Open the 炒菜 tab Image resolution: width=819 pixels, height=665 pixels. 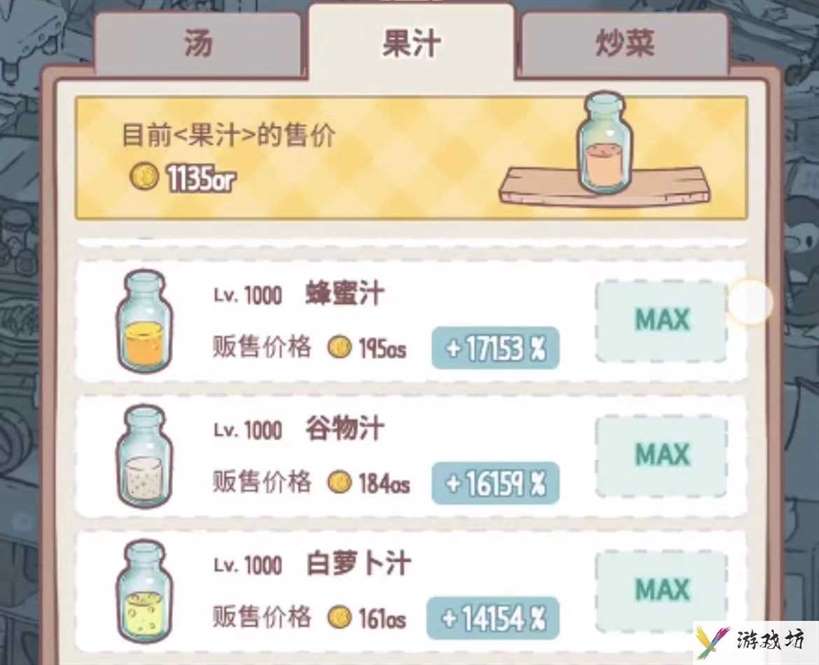point(624,46)
